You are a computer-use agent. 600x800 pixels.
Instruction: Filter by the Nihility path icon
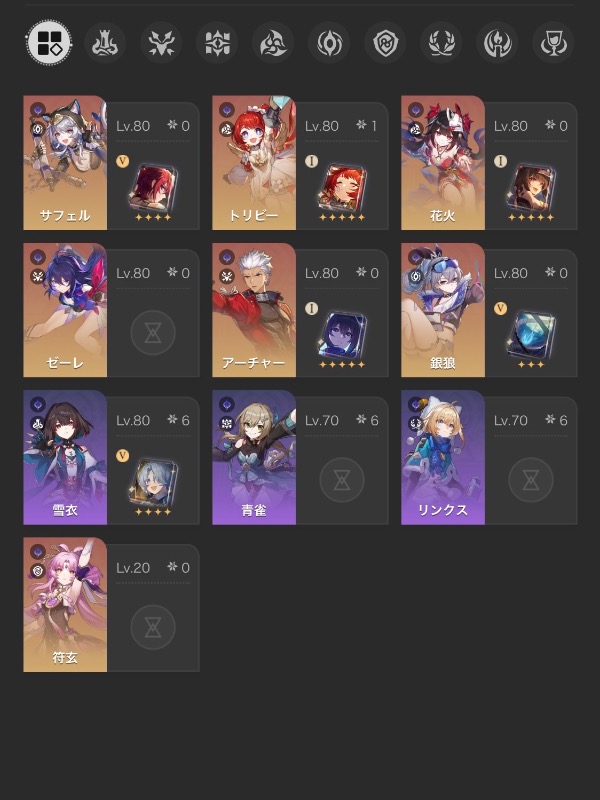[329, 42]
